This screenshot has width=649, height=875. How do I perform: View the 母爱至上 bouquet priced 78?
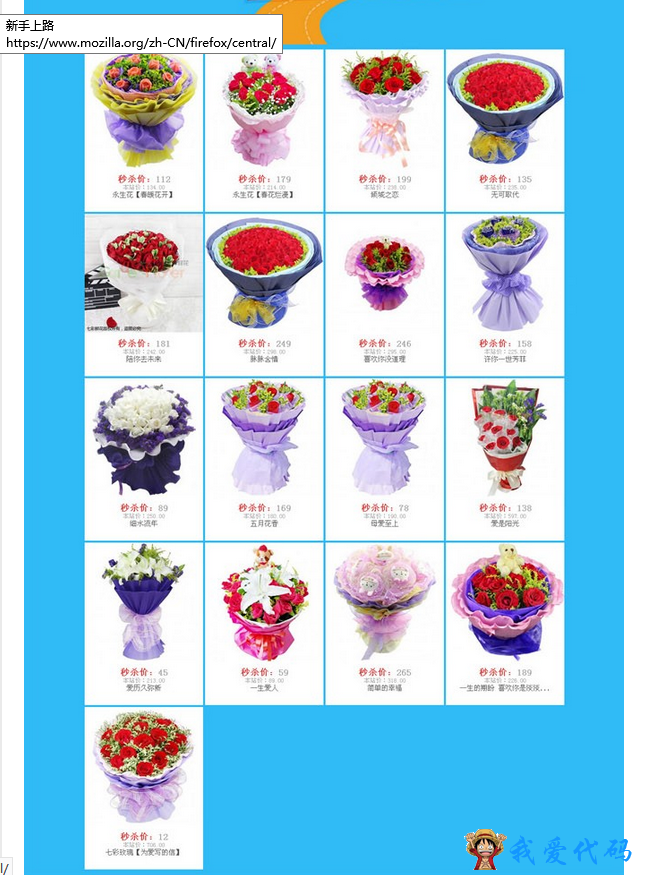tap(384, 450)
